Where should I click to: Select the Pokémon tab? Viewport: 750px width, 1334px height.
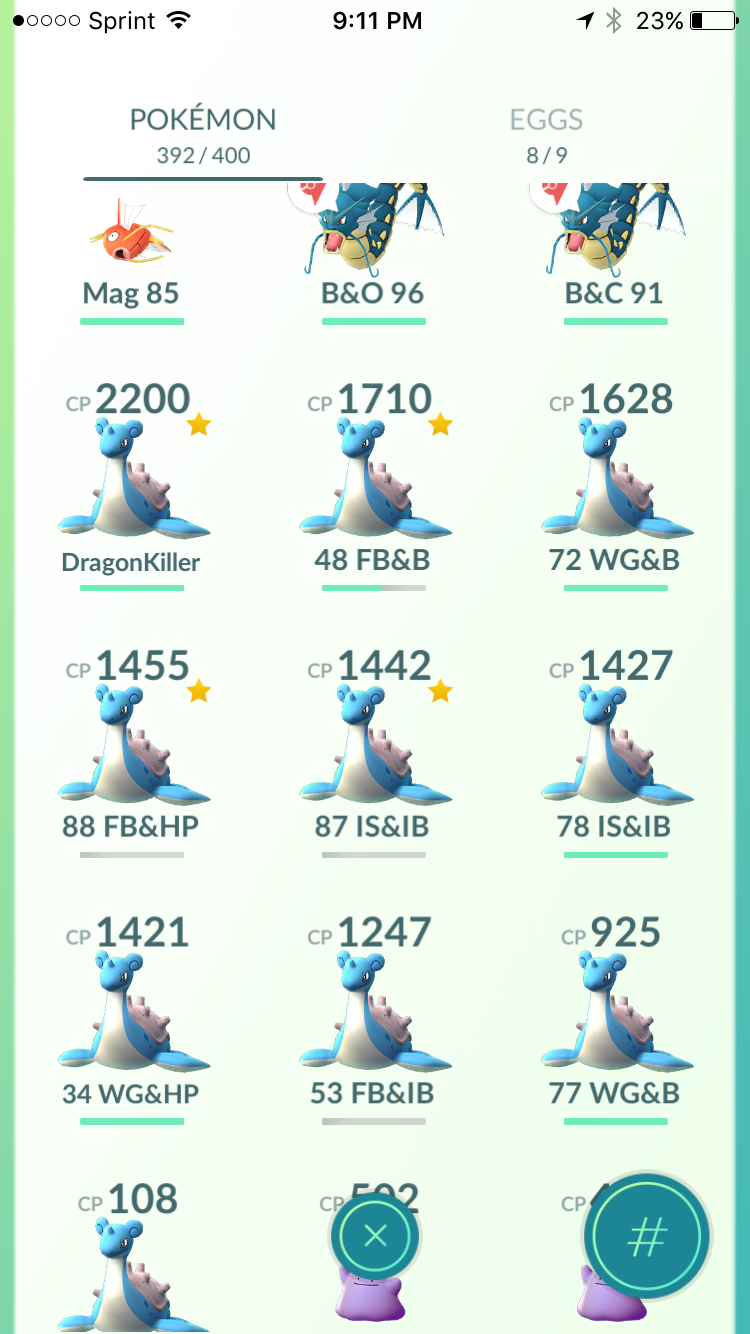203,135
